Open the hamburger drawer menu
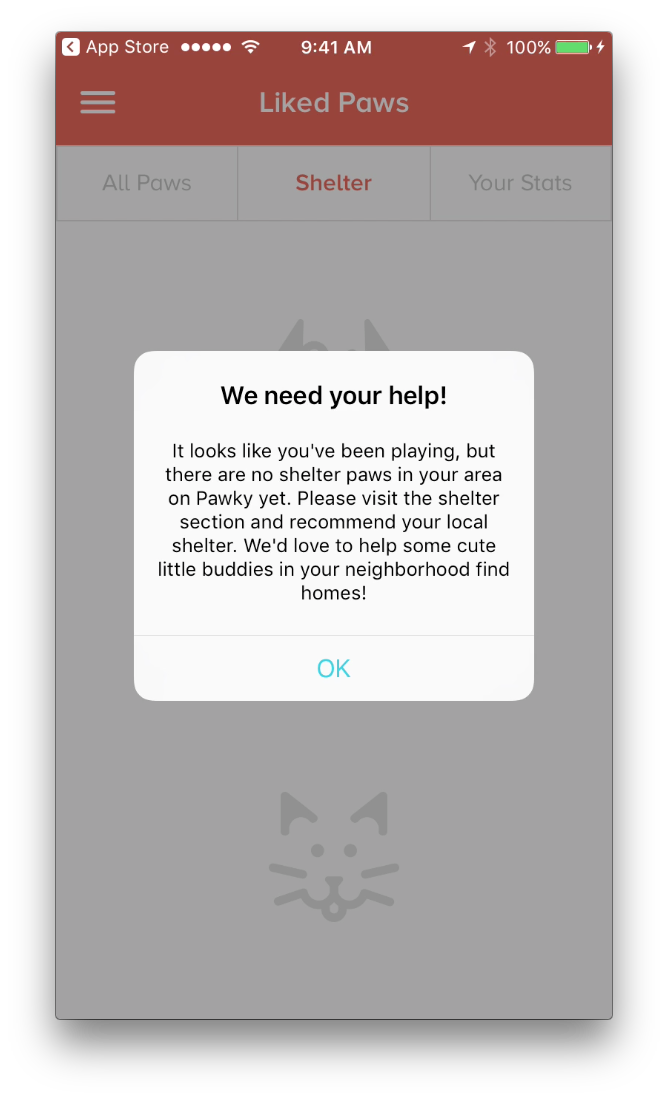 pyautogui.click(x=97, y=102)
